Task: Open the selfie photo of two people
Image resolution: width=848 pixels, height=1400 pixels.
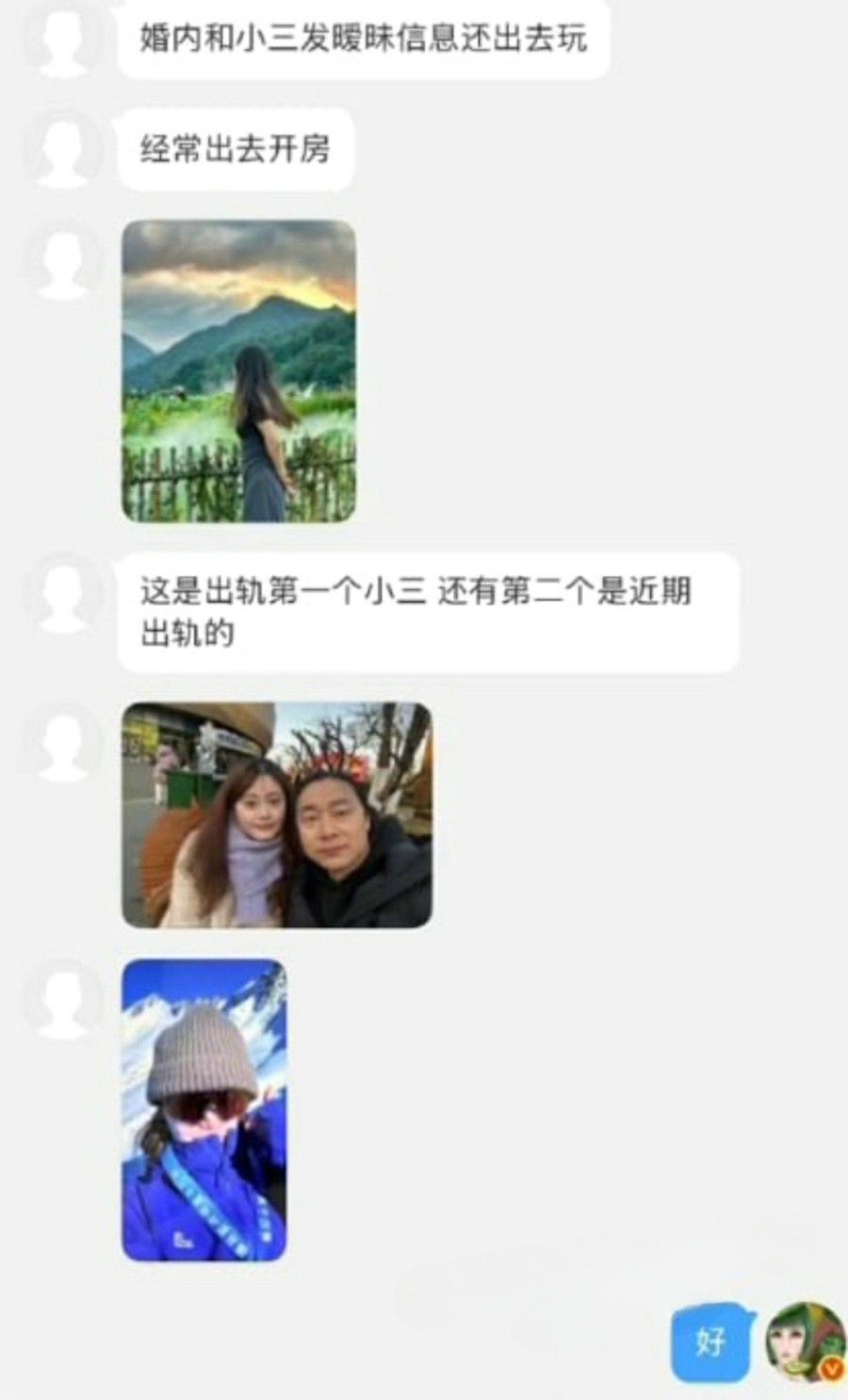Action: pos(276,815)
